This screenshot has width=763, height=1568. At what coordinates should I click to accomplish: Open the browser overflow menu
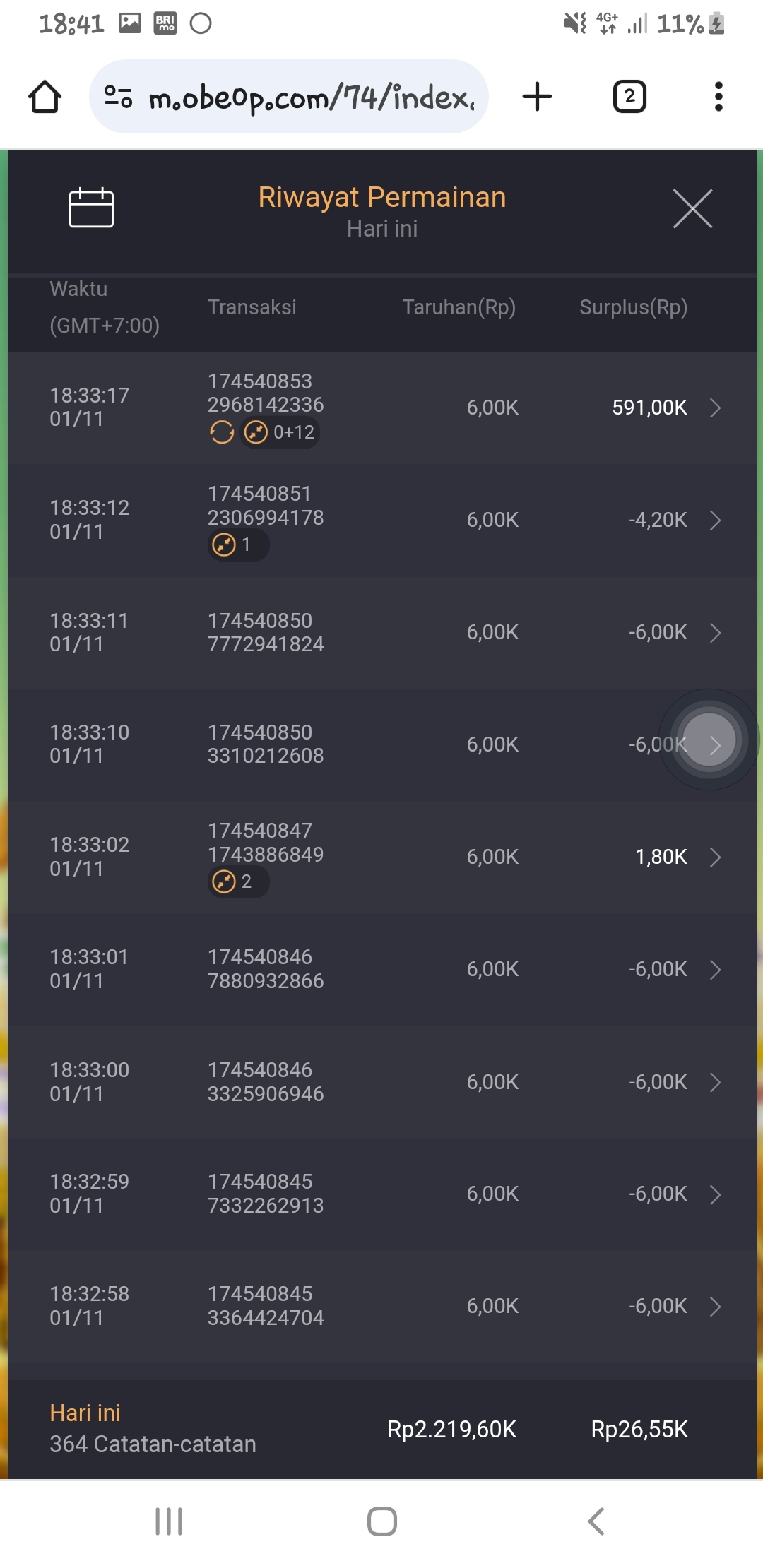pos(718,97)
